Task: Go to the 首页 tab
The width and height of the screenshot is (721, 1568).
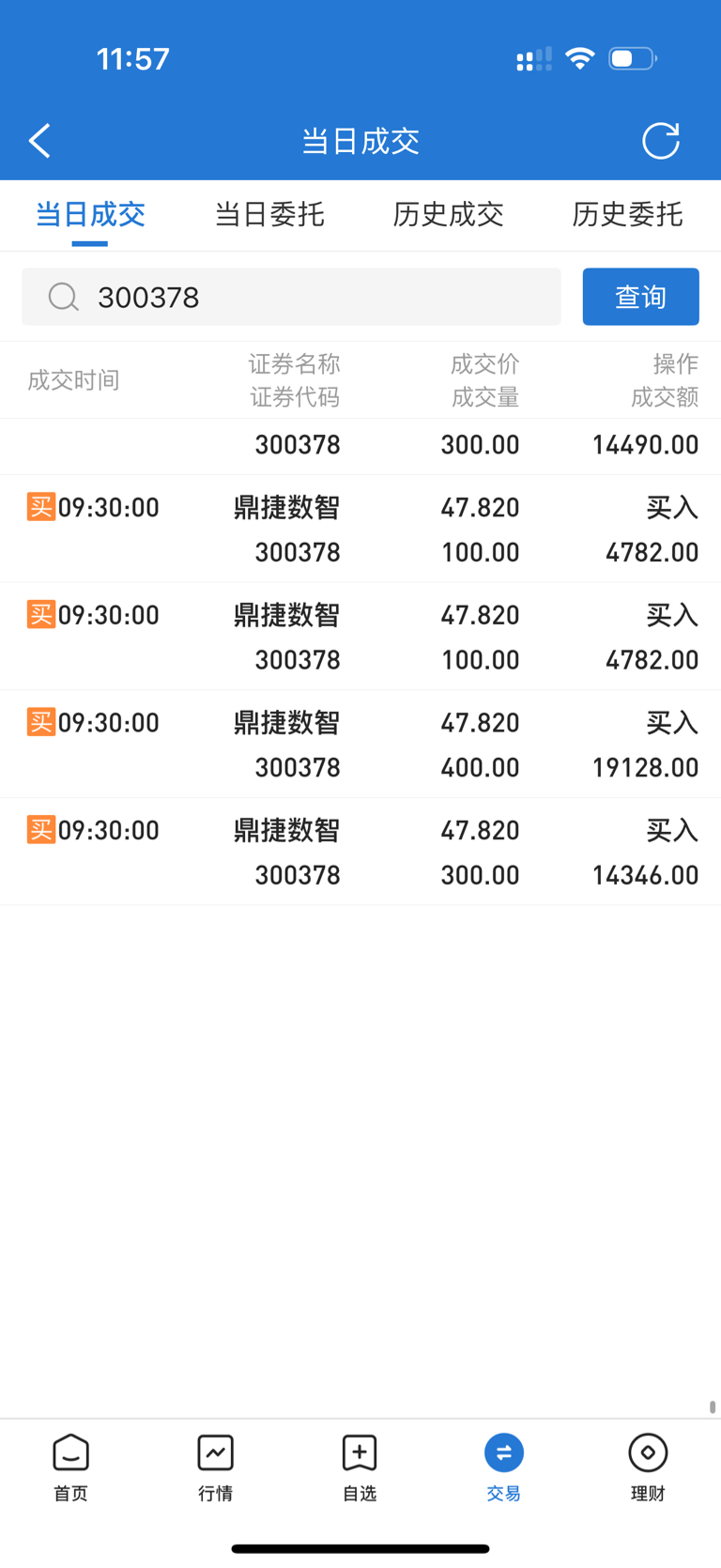Action: (x=71, y=1468)
